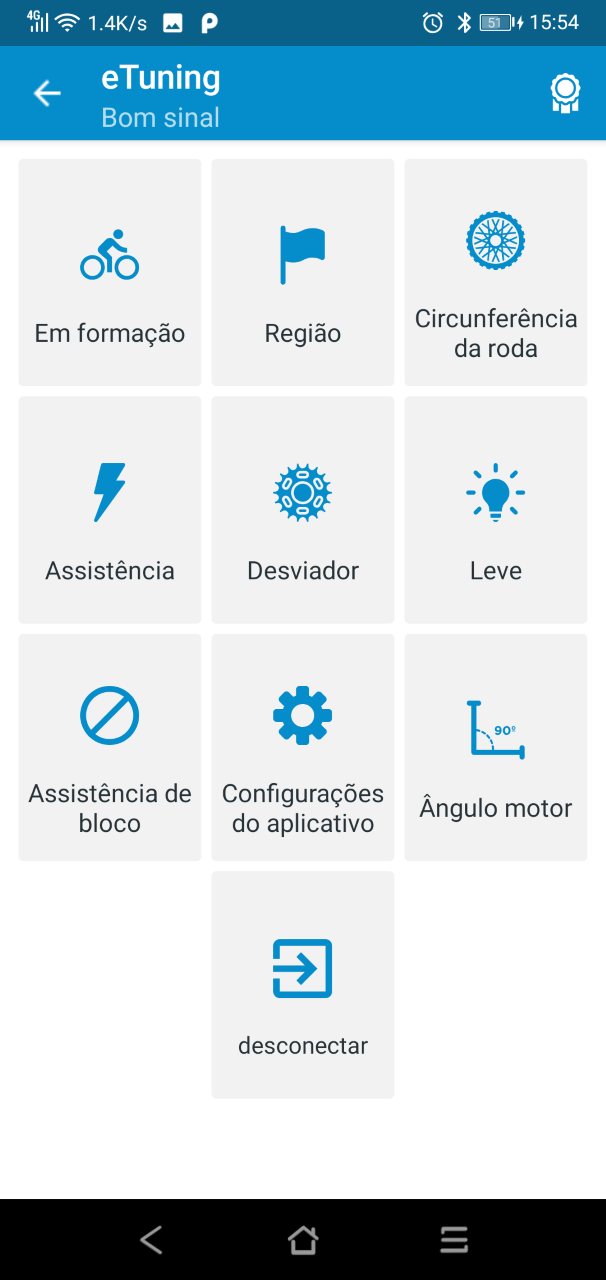Open Circunferência da roda settings

[496, 272]
